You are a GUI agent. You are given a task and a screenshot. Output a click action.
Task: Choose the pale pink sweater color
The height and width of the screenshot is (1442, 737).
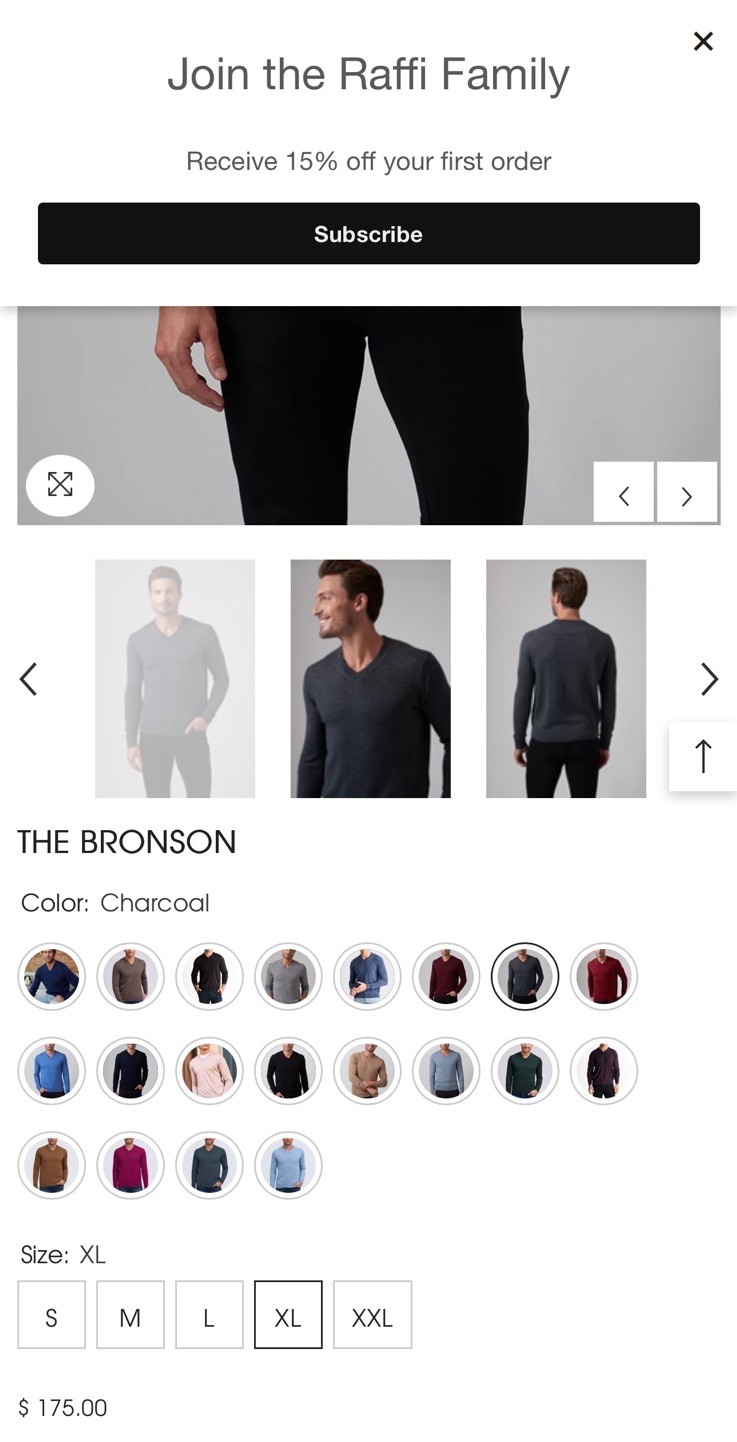pos(209,1071)
